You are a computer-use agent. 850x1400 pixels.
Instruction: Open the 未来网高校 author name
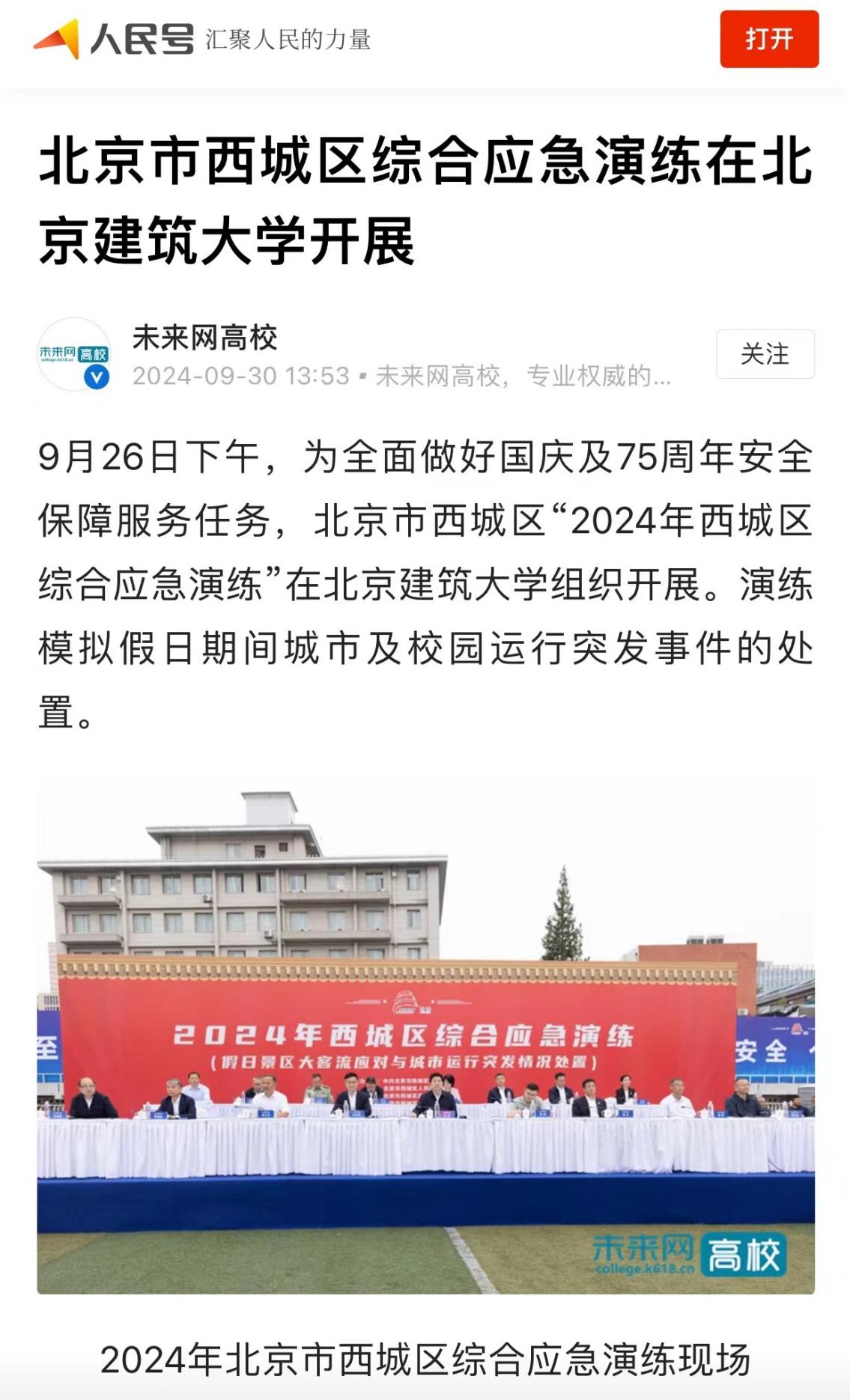pyautogui.click(x=204, y=338)
